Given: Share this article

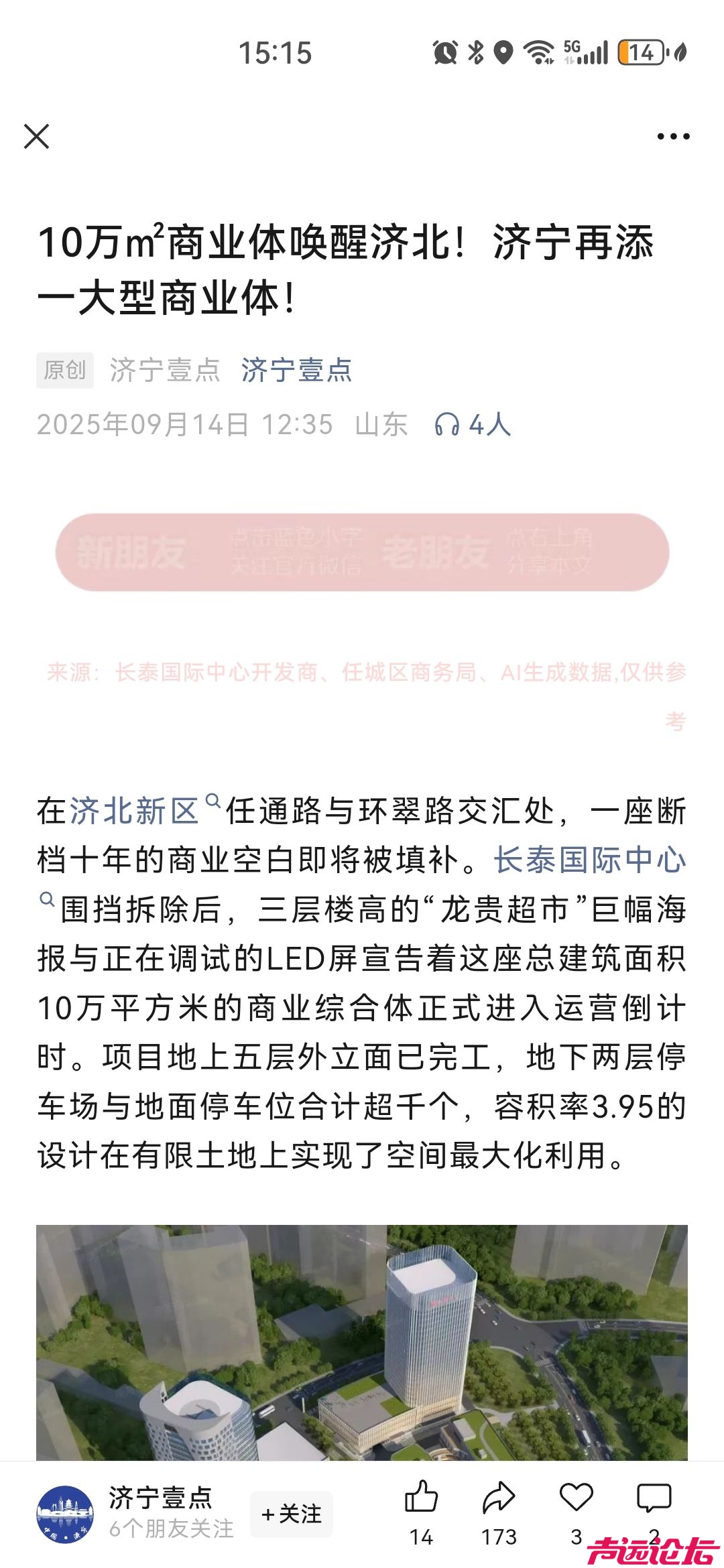Looking at the screenshot, I should pyautogui.click(x=499, y=1498).
